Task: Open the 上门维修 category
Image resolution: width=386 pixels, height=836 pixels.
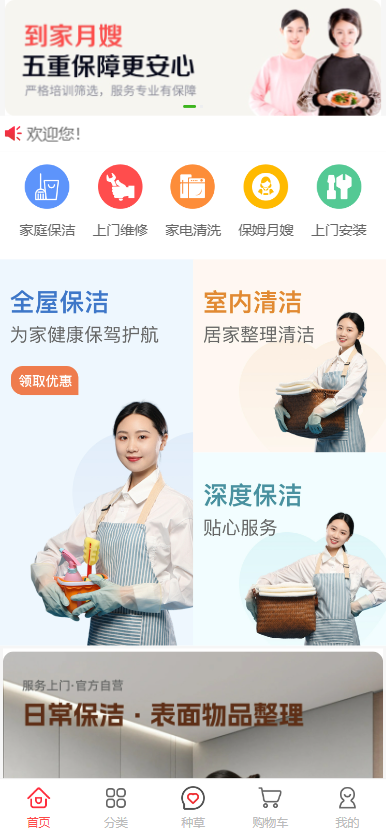Action: [120, 201]
